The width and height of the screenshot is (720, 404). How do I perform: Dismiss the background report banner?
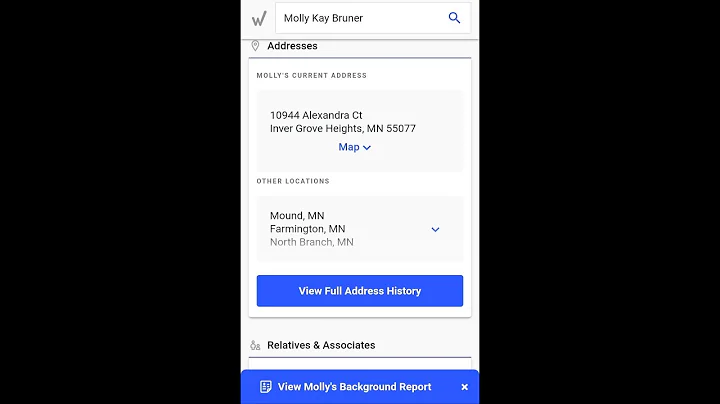point(465,387)
